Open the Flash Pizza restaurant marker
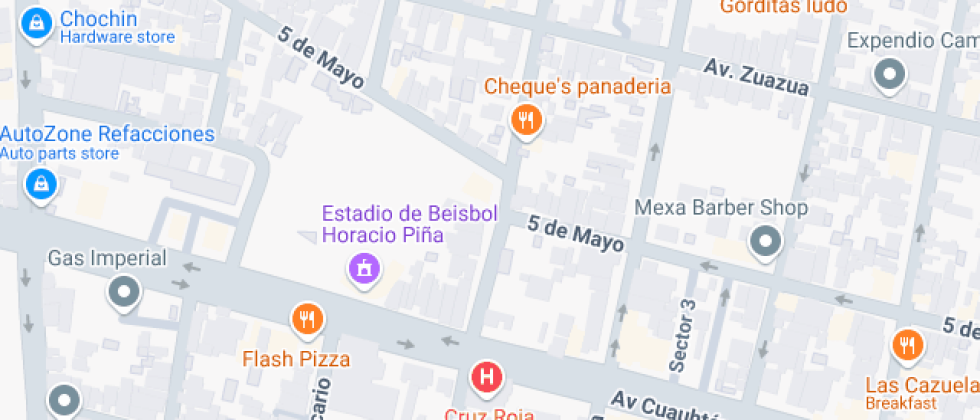 click(x=307, y=320)
